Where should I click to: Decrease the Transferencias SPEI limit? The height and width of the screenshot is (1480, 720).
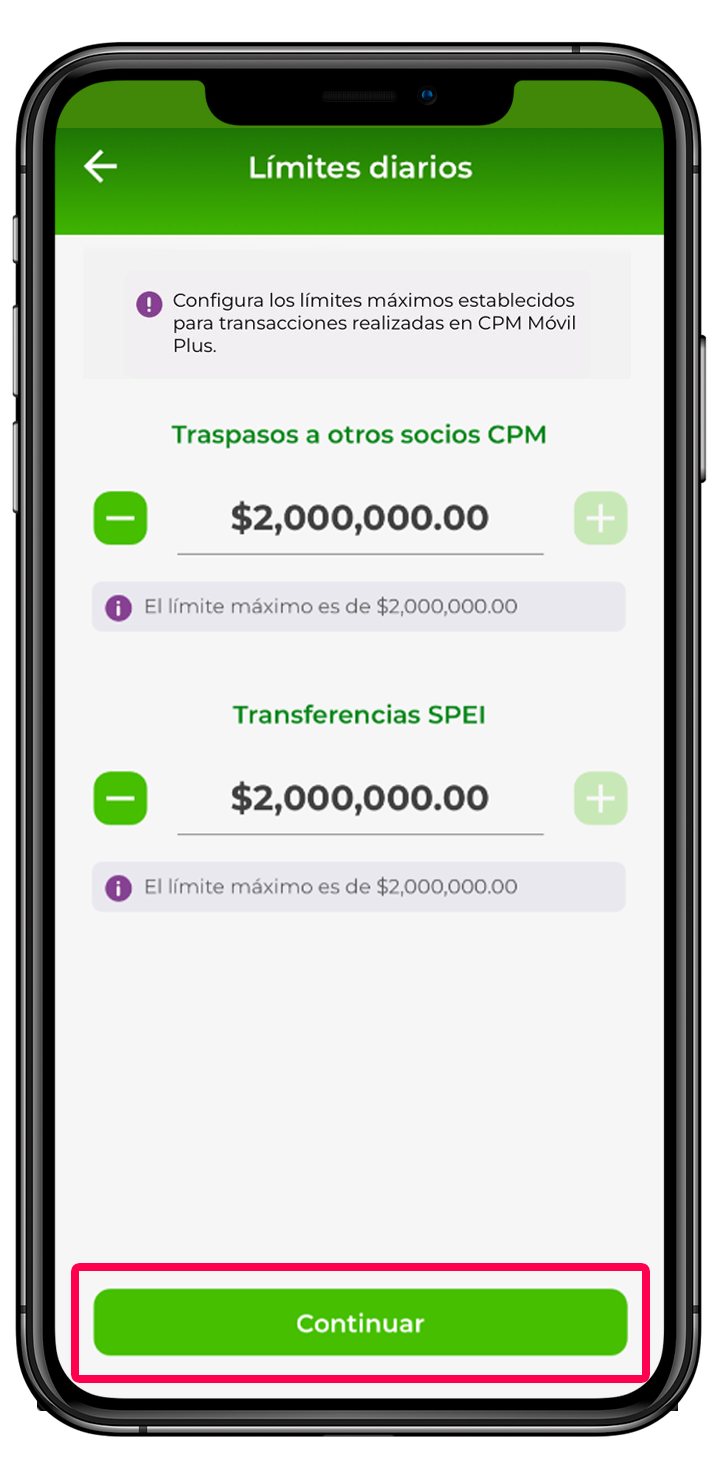coord(120,798)
